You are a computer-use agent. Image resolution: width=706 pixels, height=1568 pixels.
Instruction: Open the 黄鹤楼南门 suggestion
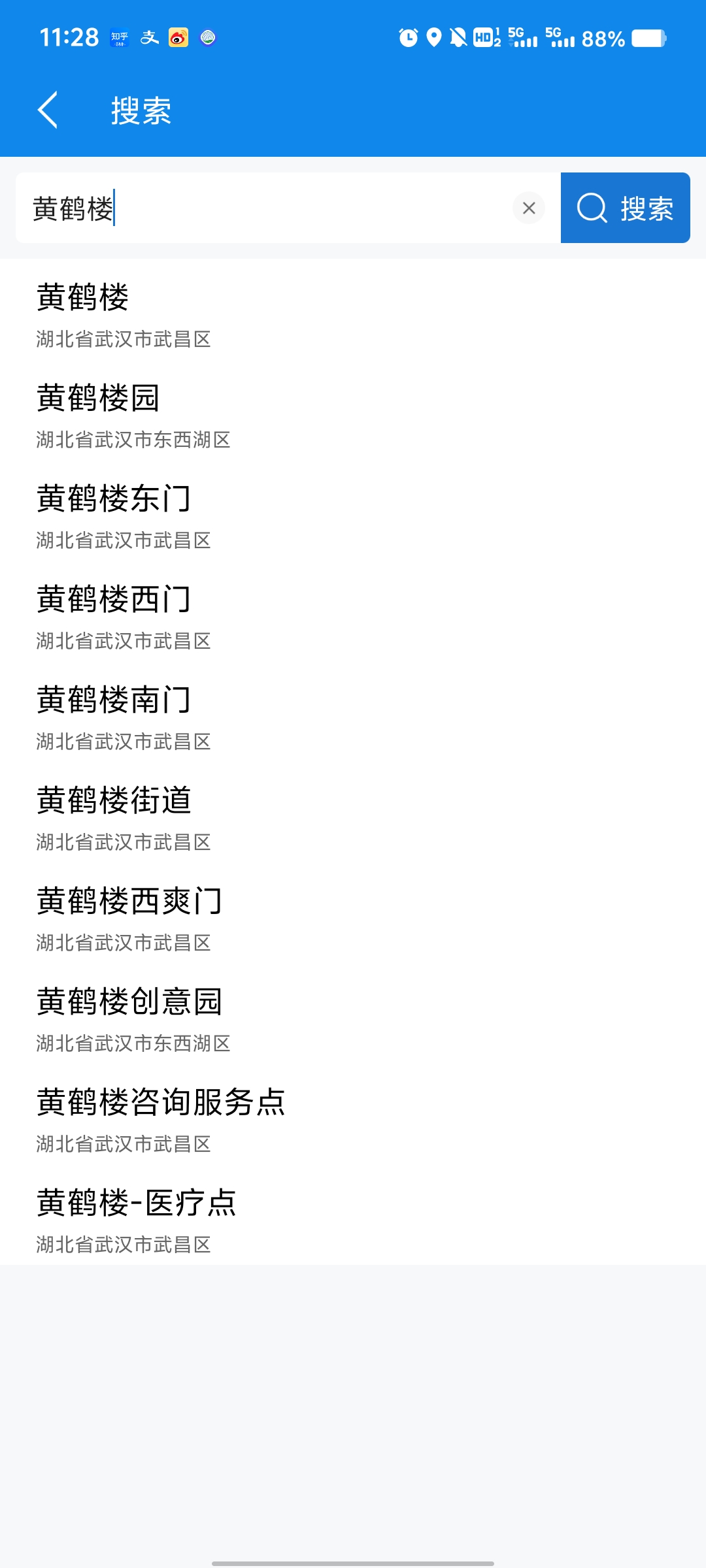[353, 718]
